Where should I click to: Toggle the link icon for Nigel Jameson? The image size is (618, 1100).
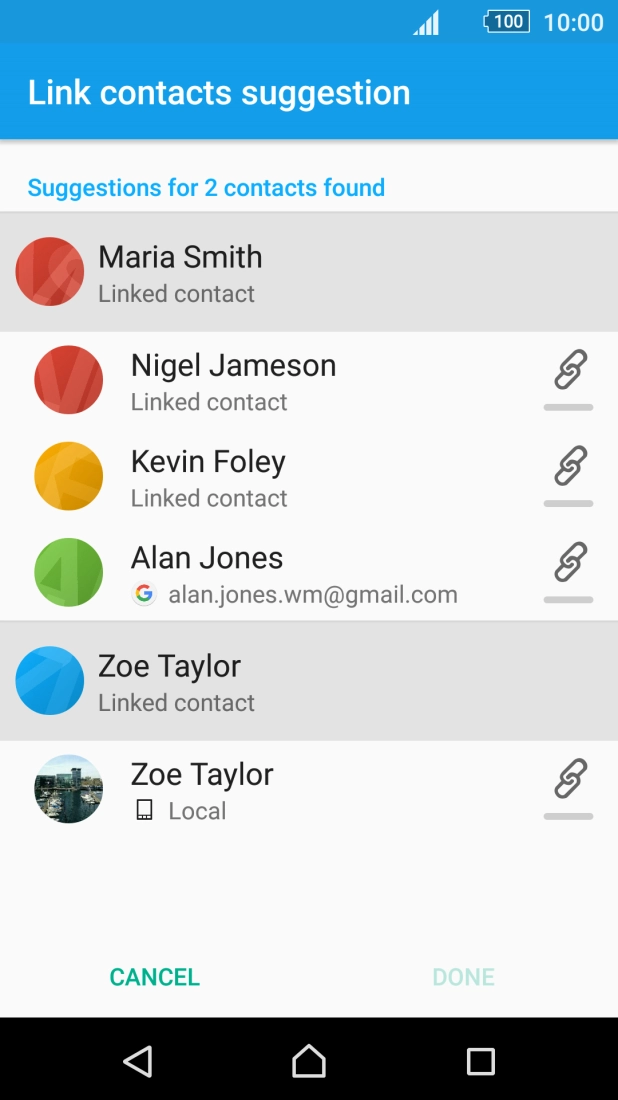pos(569,372)
